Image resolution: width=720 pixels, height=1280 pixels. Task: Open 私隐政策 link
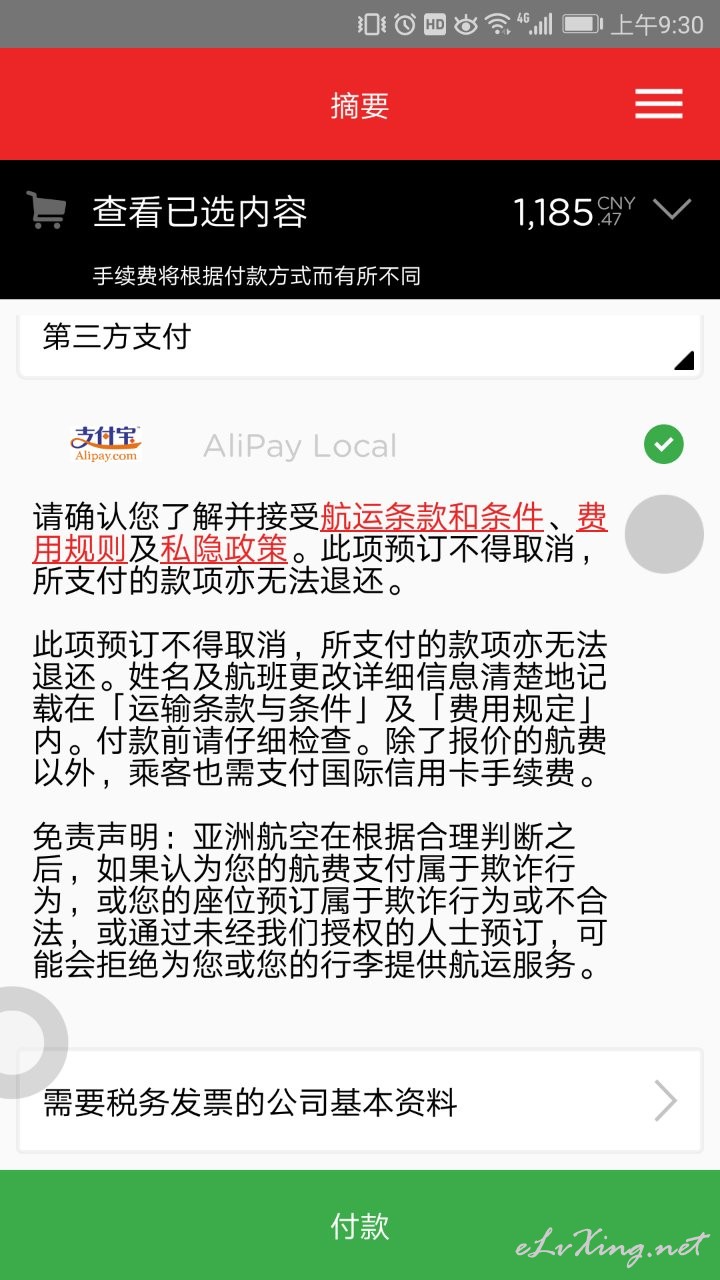pyautogui.click(x=223, y=549)
